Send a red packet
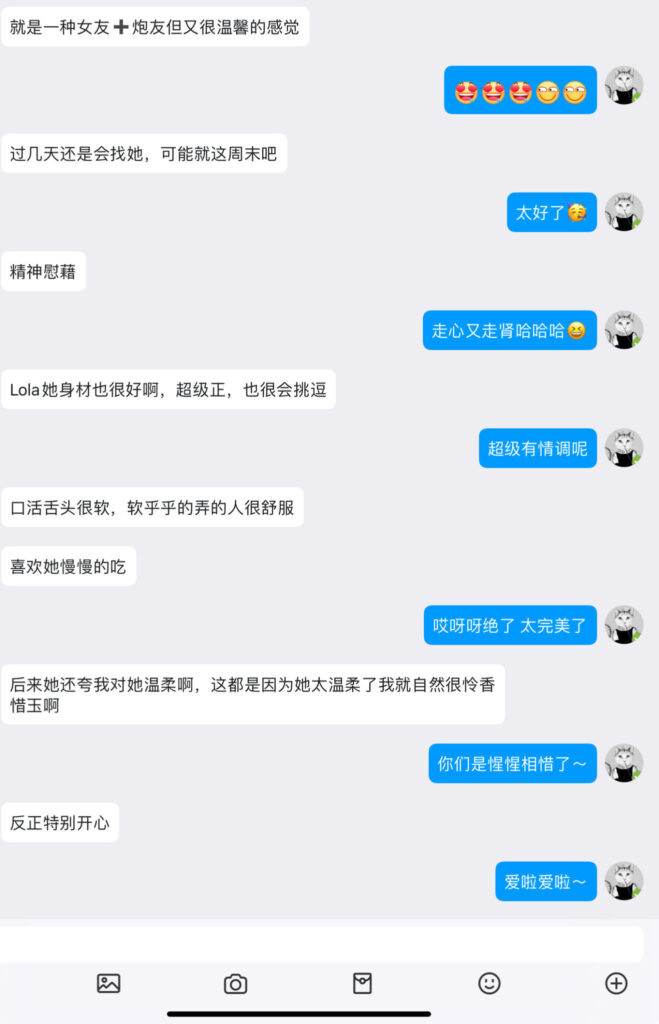The height and width of the screenshot is (1024, 659). (x=362, y=984)
